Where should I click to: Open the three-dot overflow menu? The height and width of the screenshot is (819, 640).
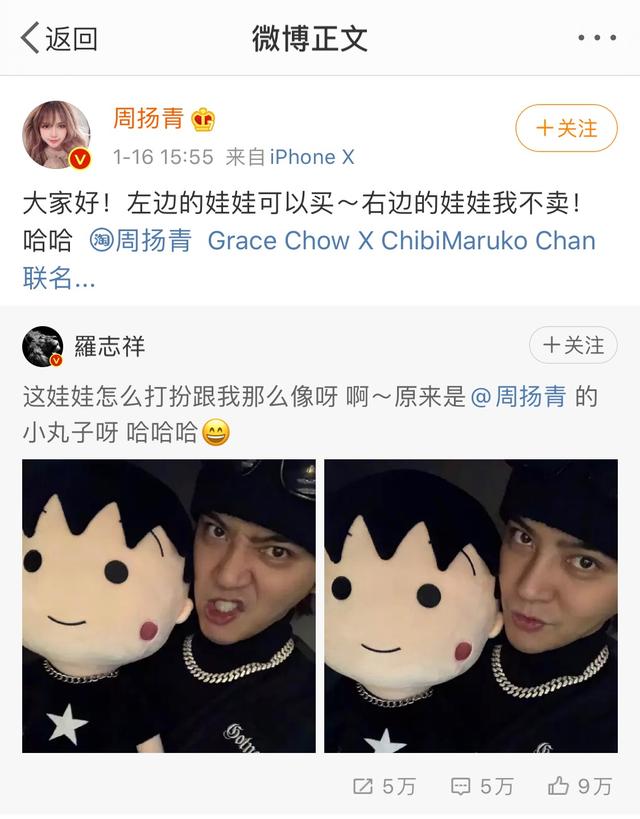pyautogui.click(x=598, y=38)
